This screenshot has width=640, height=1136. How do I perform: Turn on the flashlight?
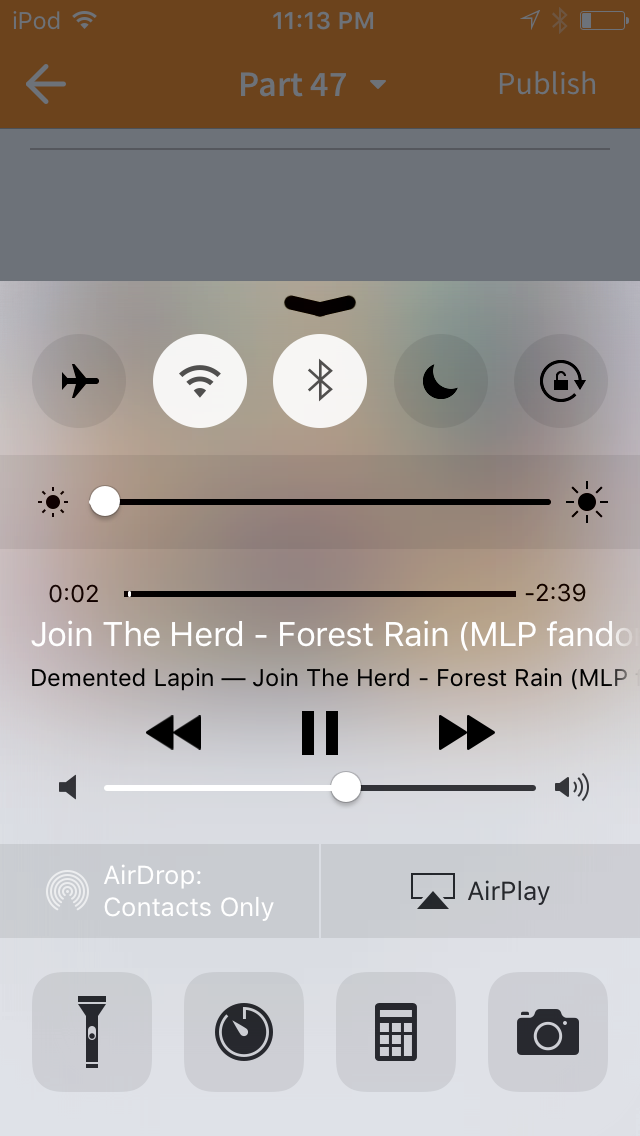(92, 1032)
